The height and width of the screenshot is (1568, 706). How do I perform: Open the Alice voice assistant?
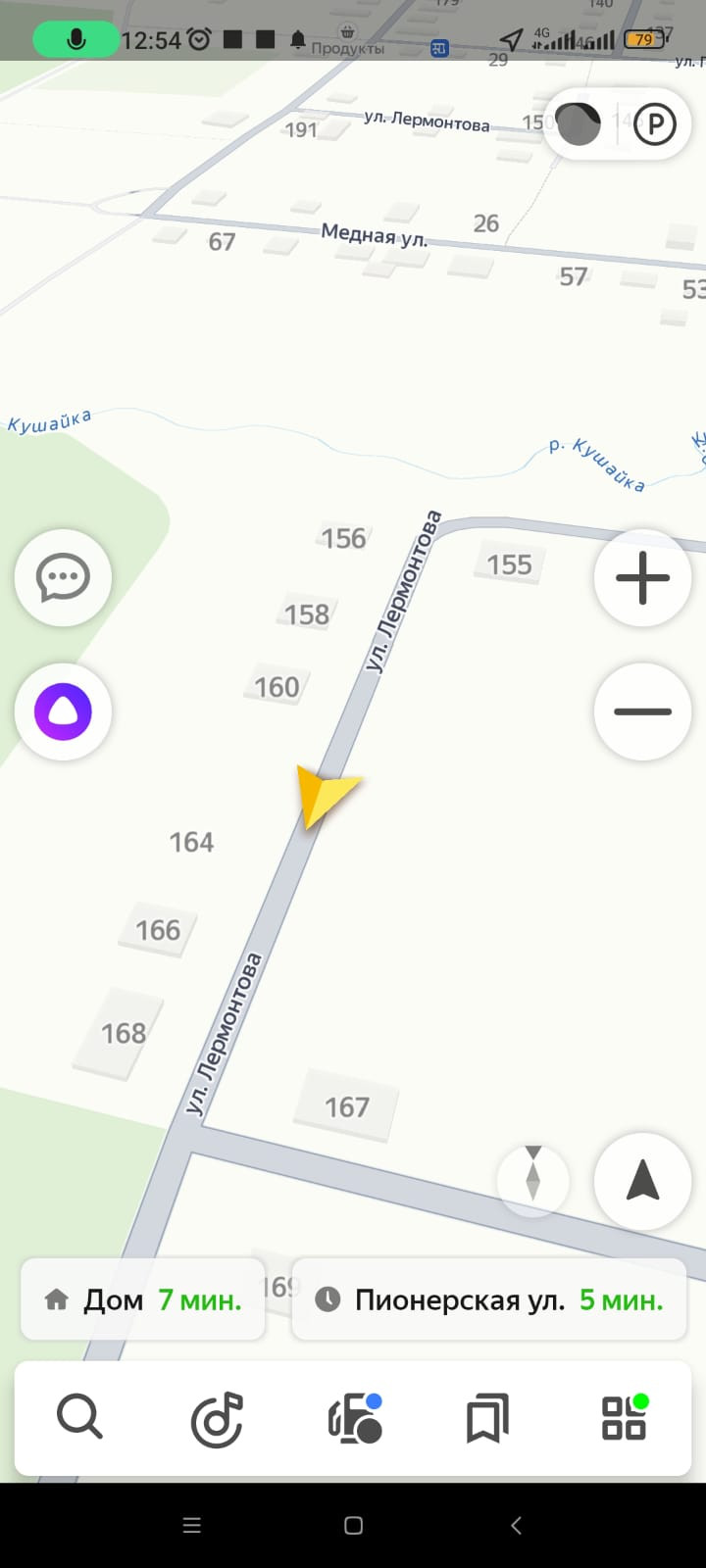pos(63,711)
